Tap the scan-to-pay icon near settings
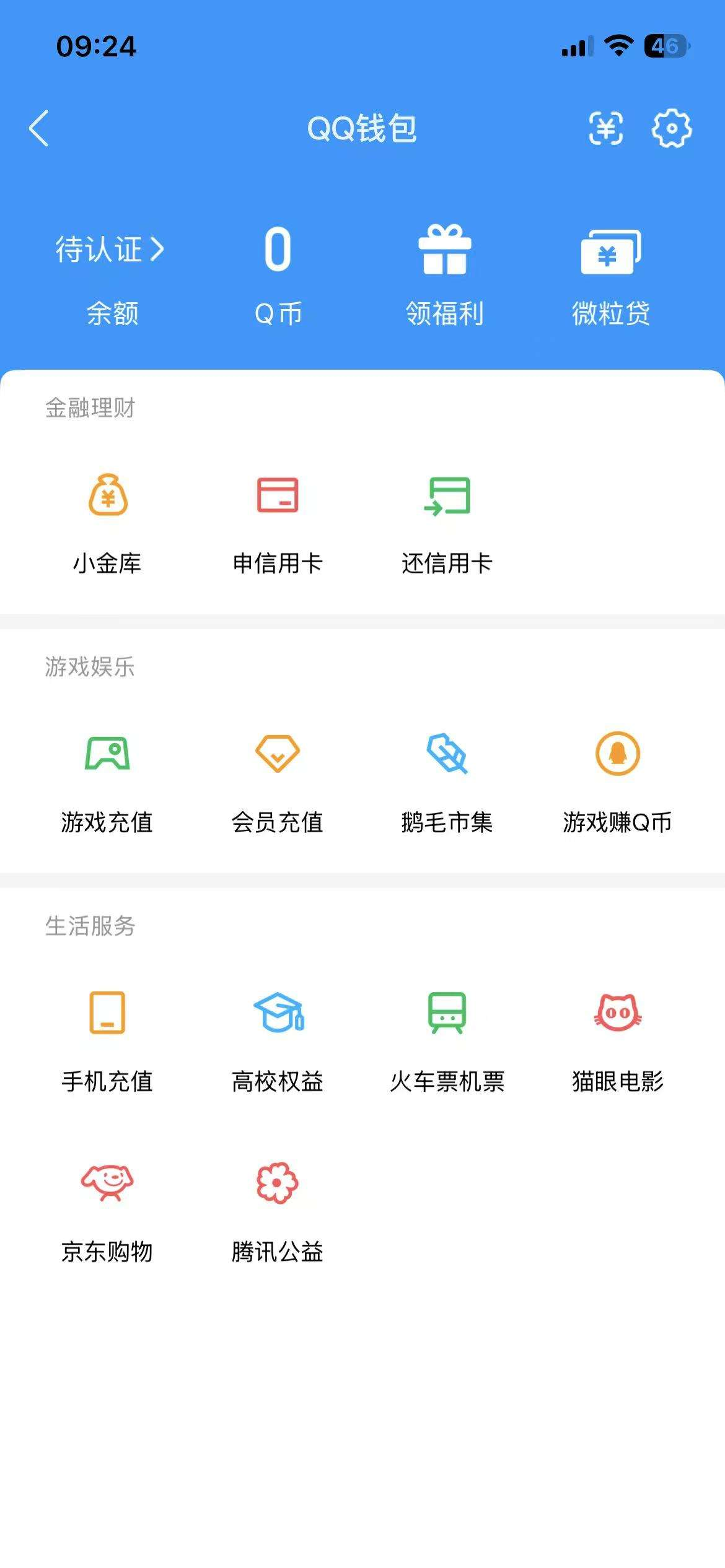 click(x=605, y=129)
